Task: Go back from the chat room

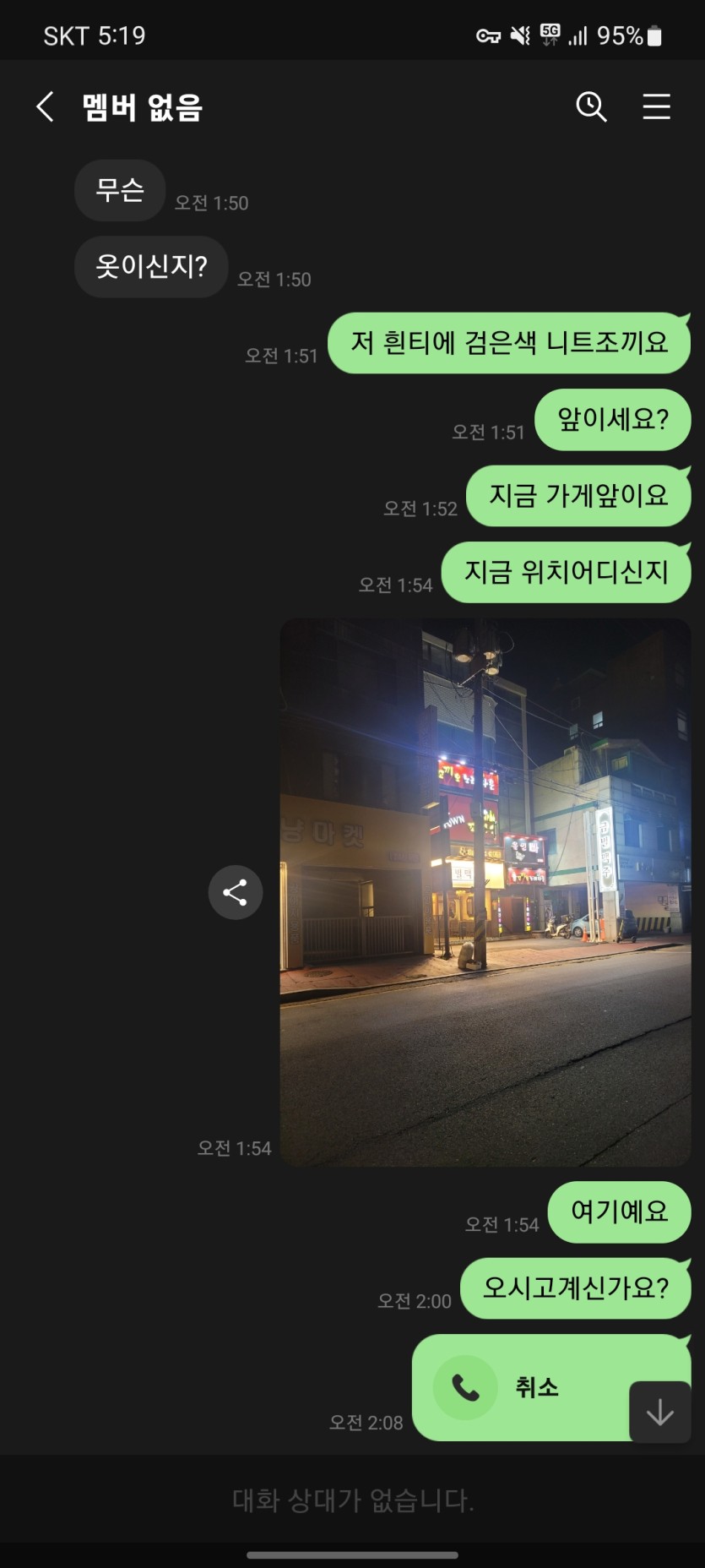Action: click(x=46, y=107)
